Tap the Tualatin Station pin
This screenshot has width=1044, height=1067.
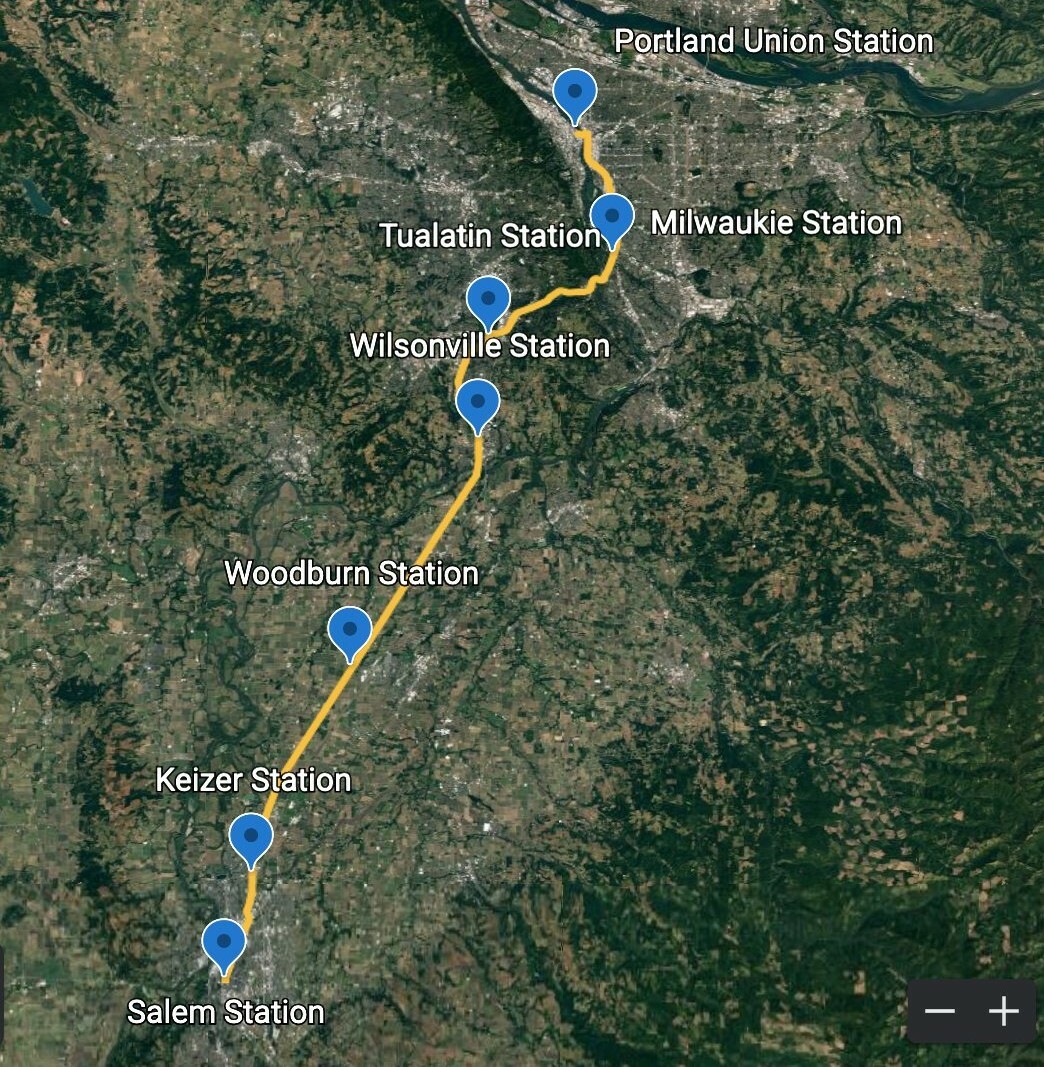(x=489, y=300)
